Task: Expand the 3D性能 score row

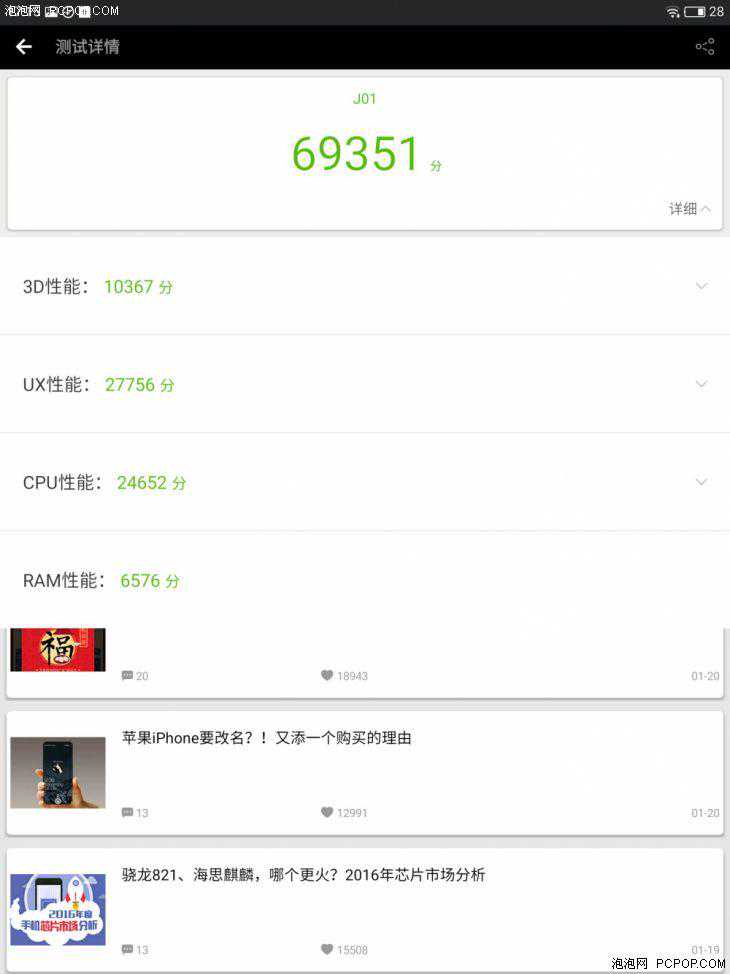Action: coord(701,286)
